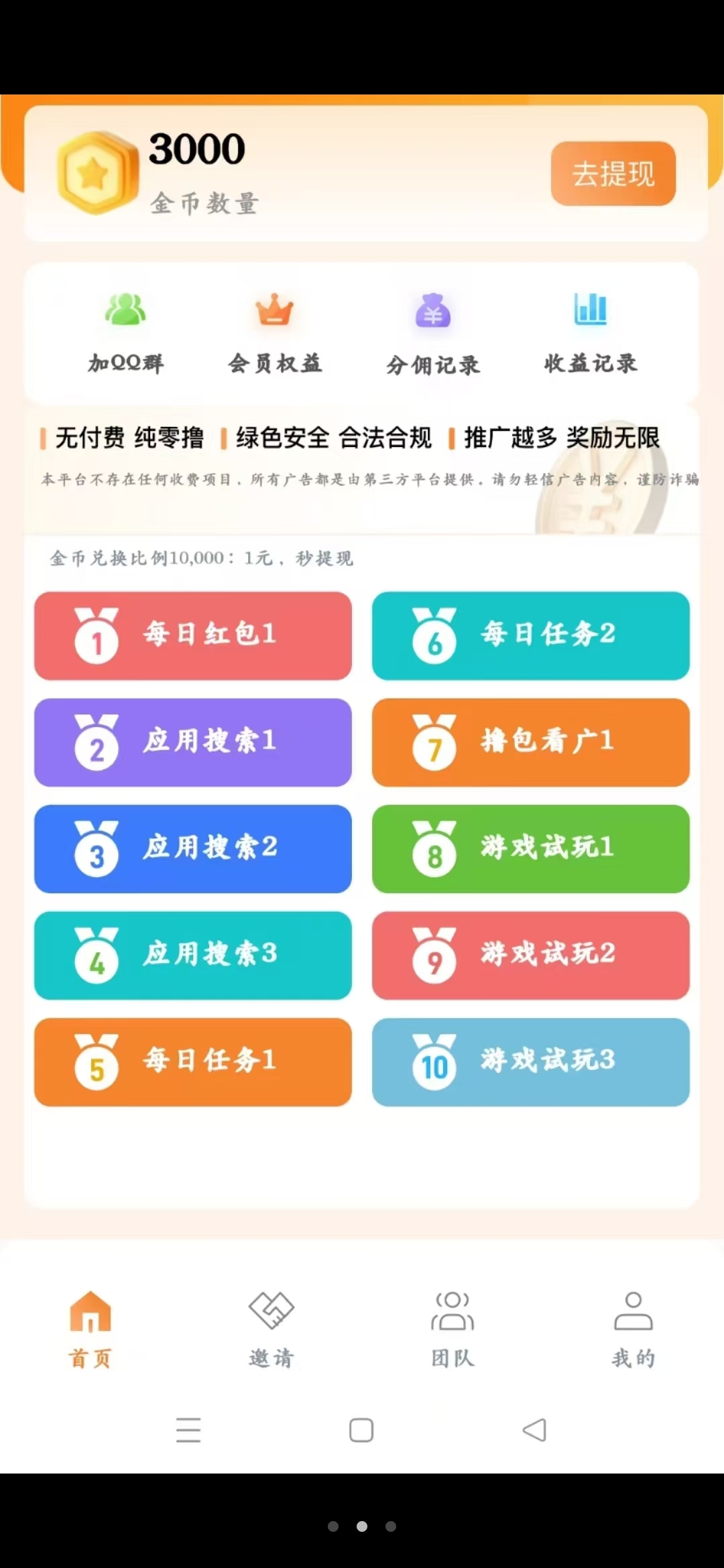The height and width of the screenshot is (1568, 724).
Task: Select the 首页 home tab
Action: 90,1329
